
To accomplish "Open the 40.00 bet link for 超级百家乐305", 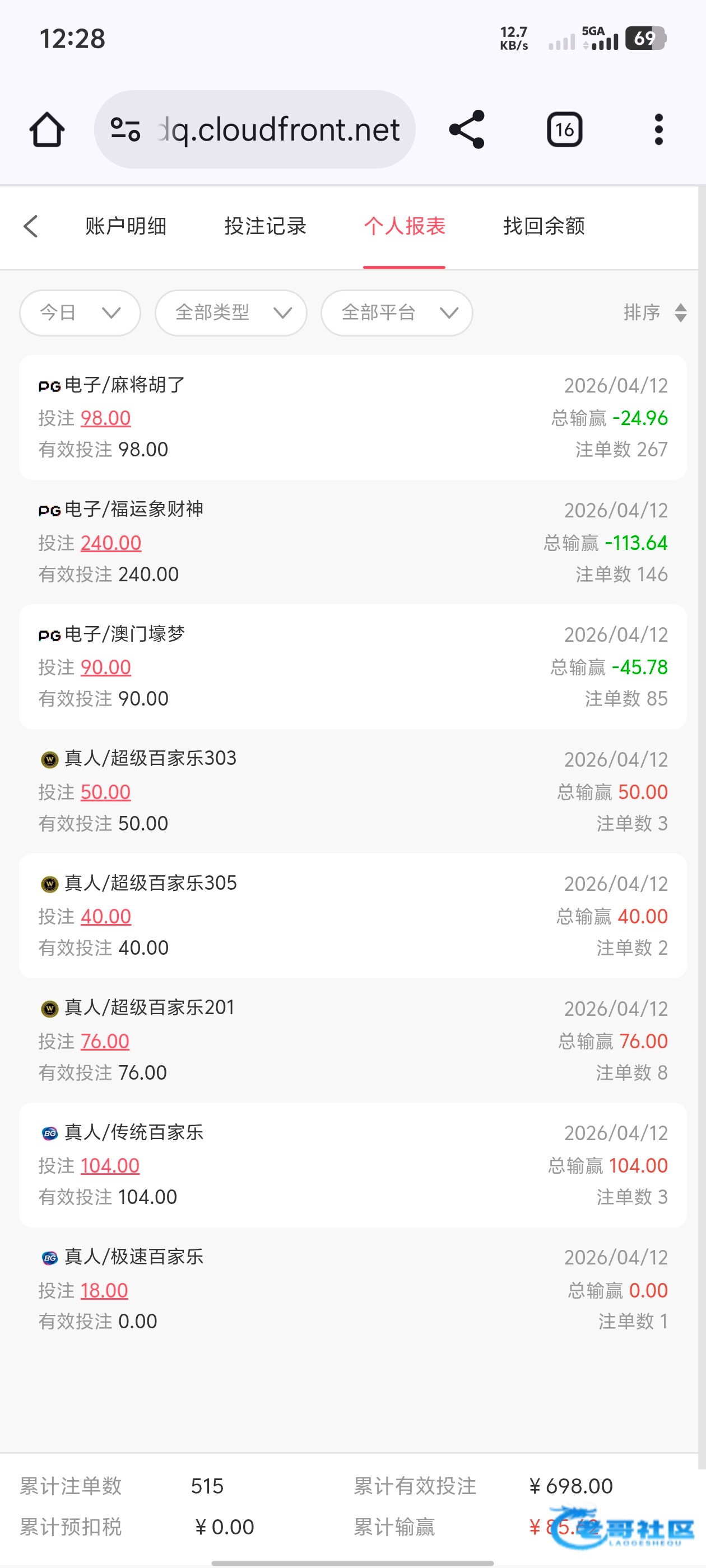I will click(x=105, y=916).
